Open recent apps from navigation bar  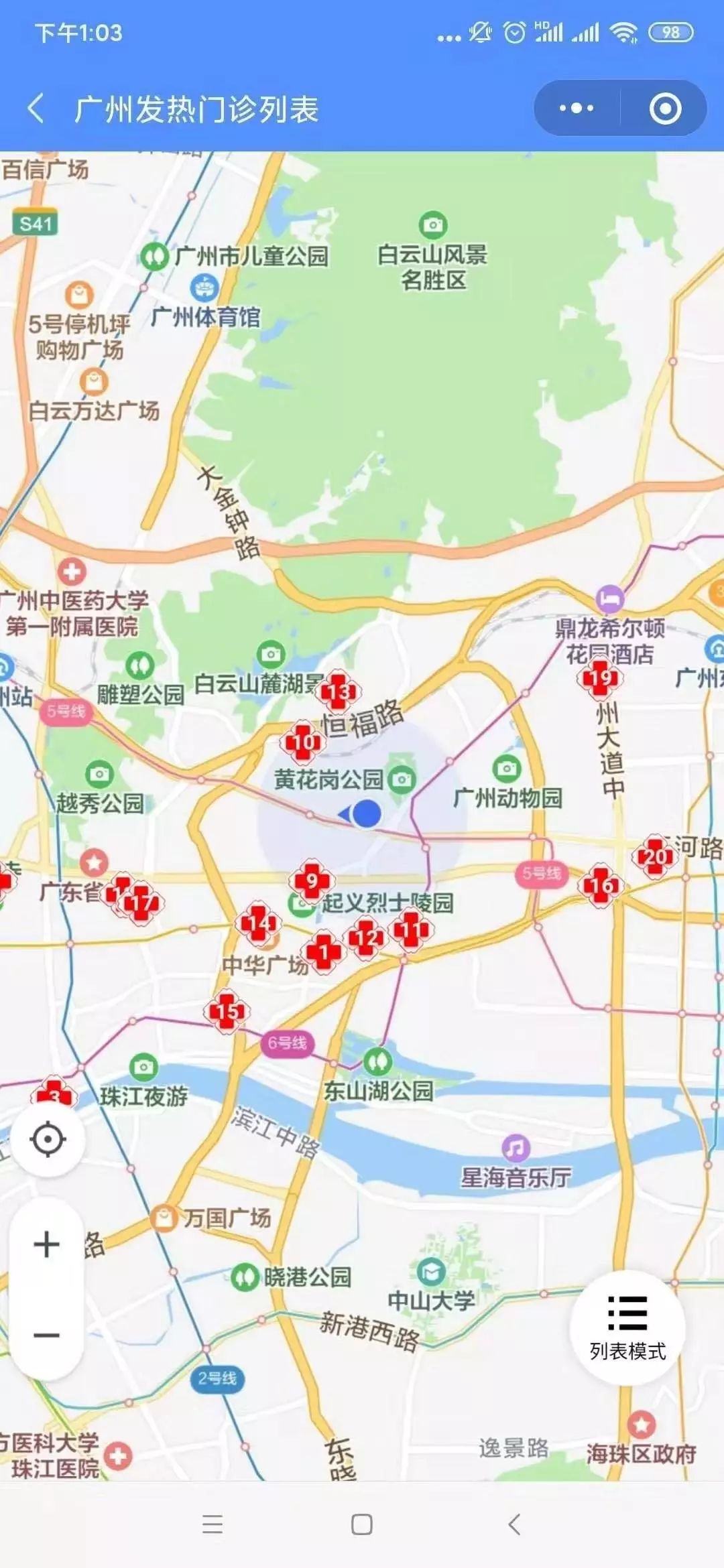click(x=213, y=1524)
